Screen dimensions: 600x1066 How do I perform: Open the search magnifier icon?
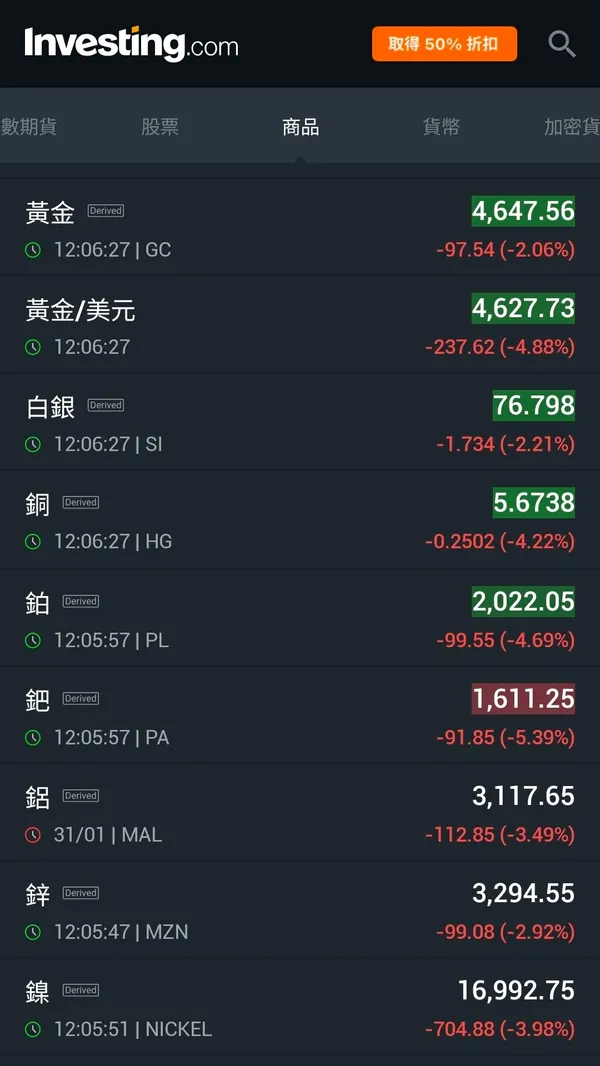point(562,44)
